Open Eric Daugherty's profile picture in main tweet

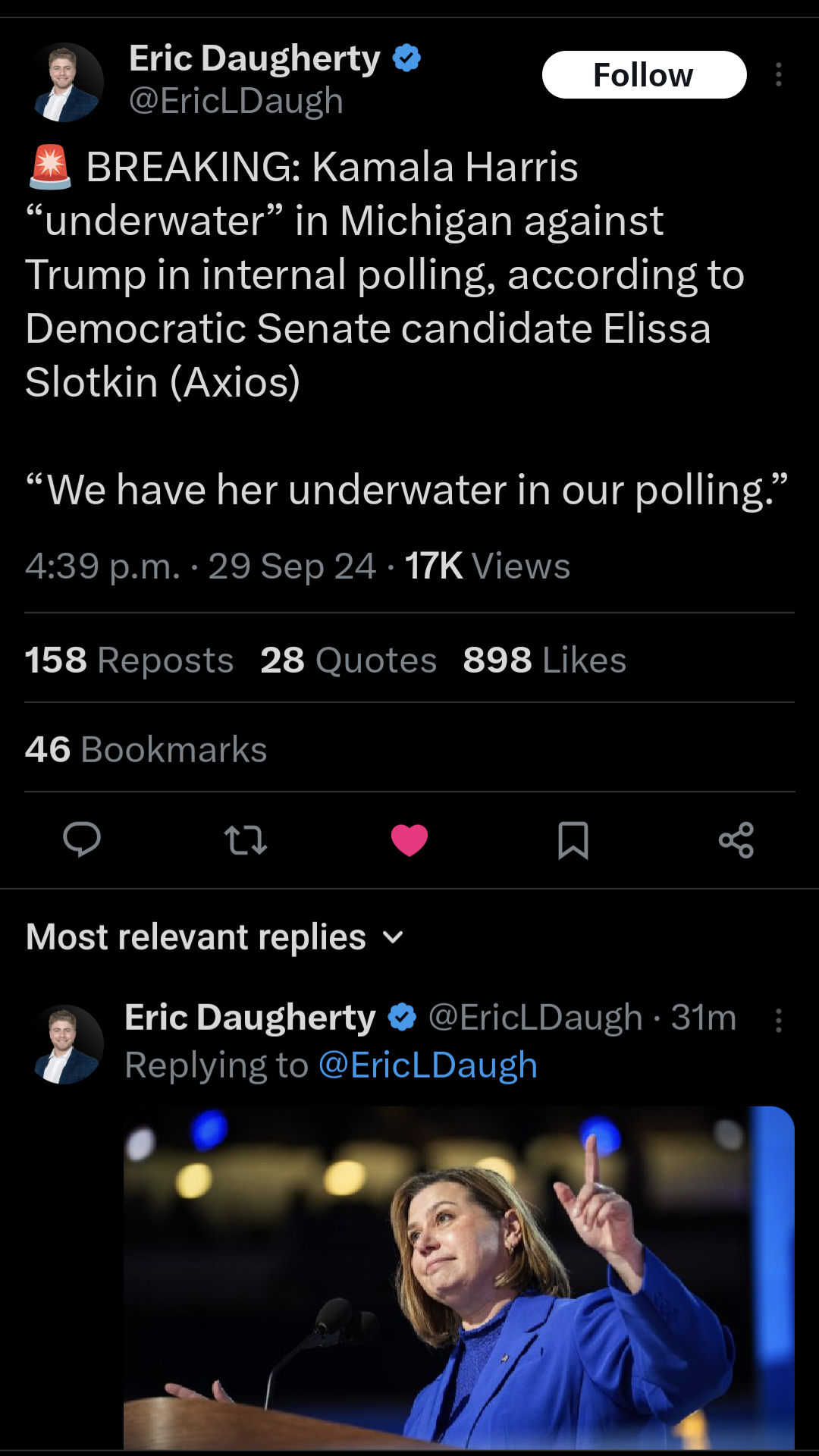coord(66,82)
